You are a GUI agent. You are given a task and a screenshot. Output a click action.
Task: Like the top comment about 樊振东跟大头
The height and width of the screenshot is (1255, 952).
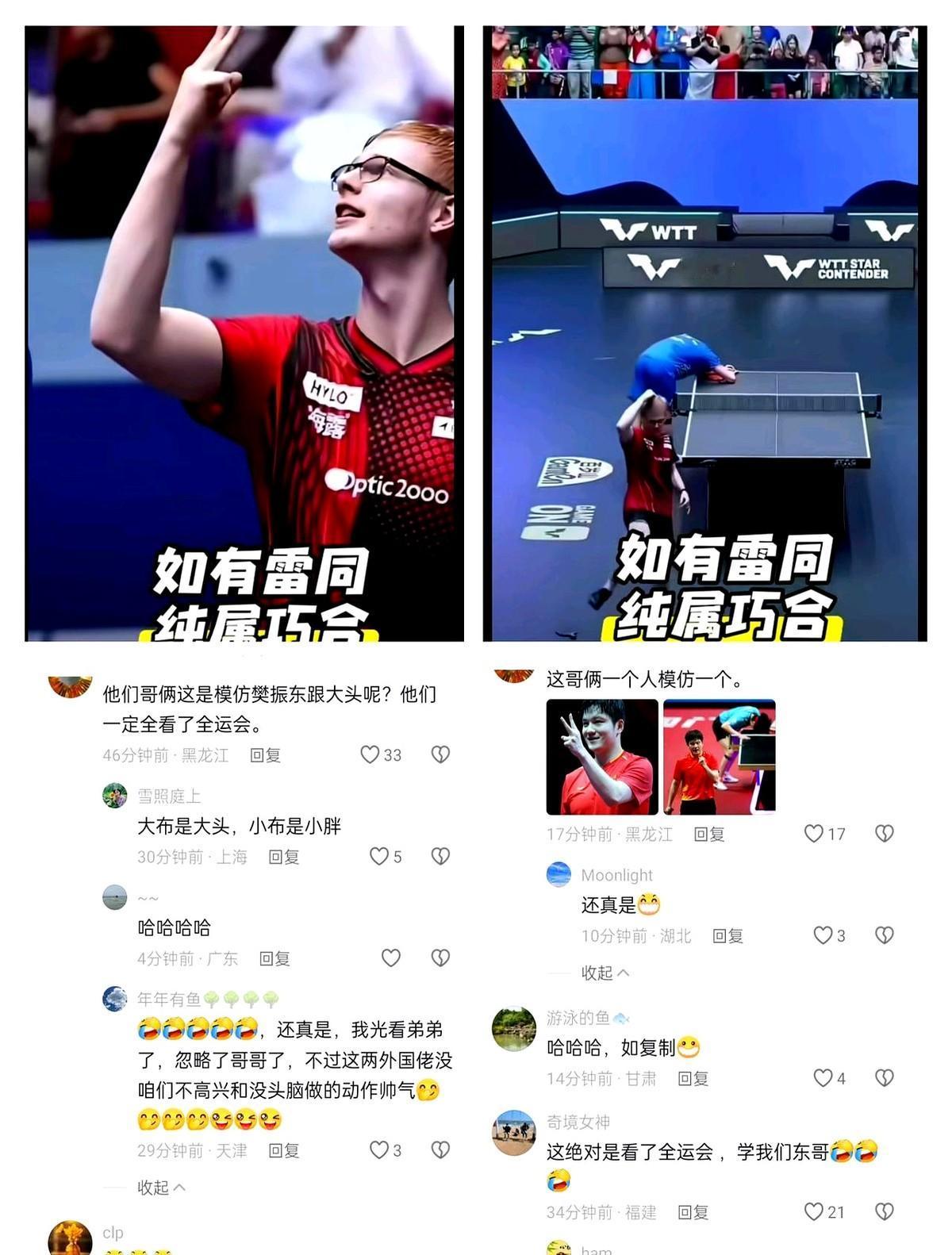point(370,755)
